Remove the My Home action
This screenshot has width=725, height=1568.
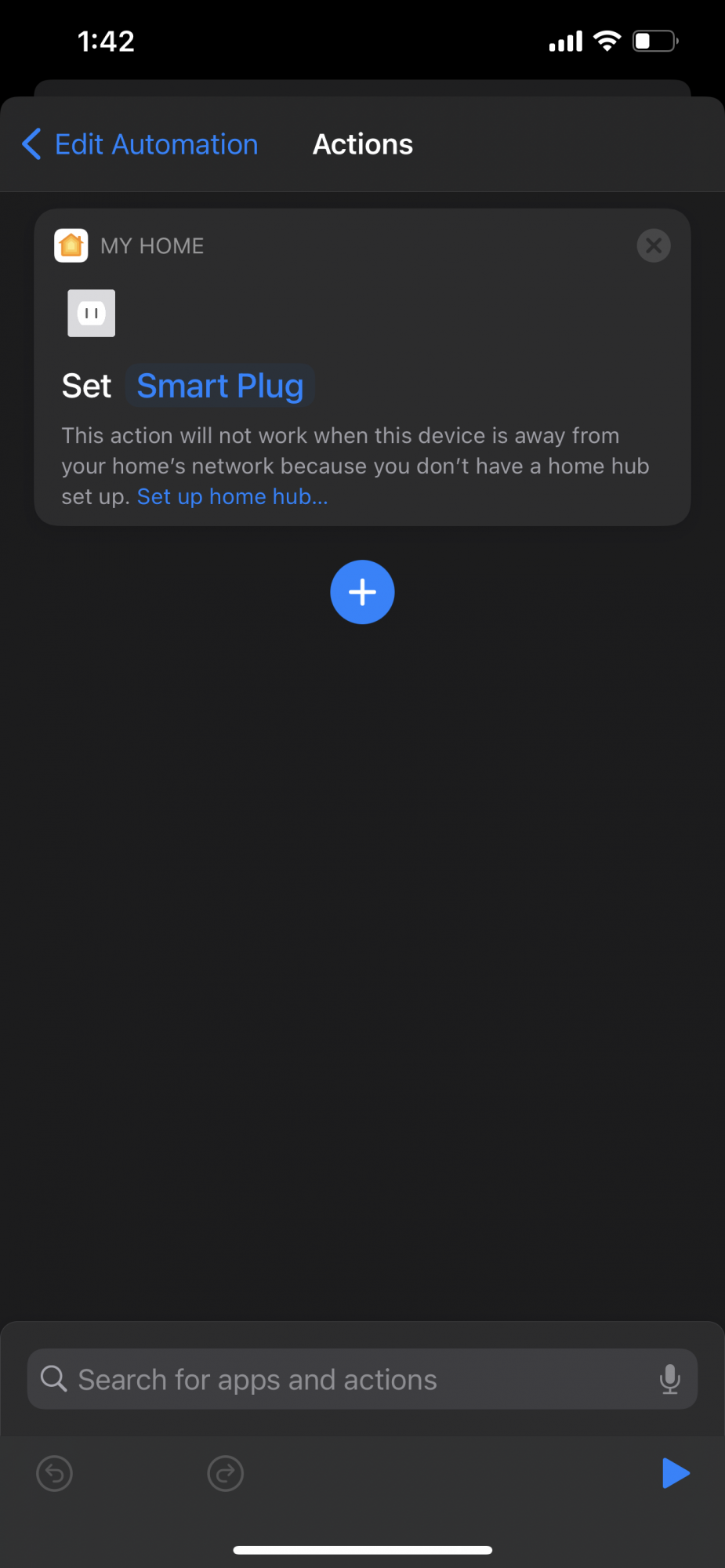point(653,245)
